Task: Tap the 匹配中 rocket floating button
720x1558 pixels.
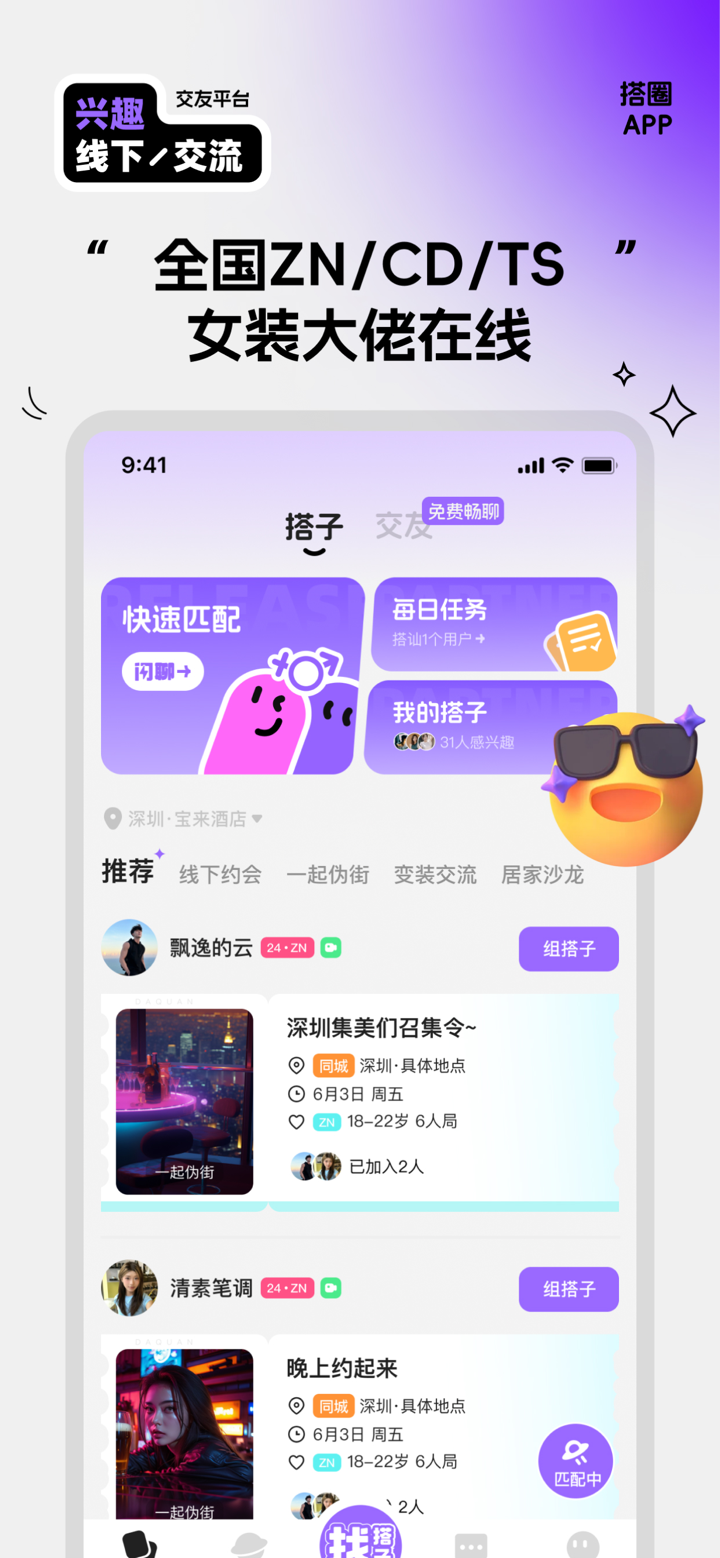Action: pyautogui.click(x=576, y=1460)
